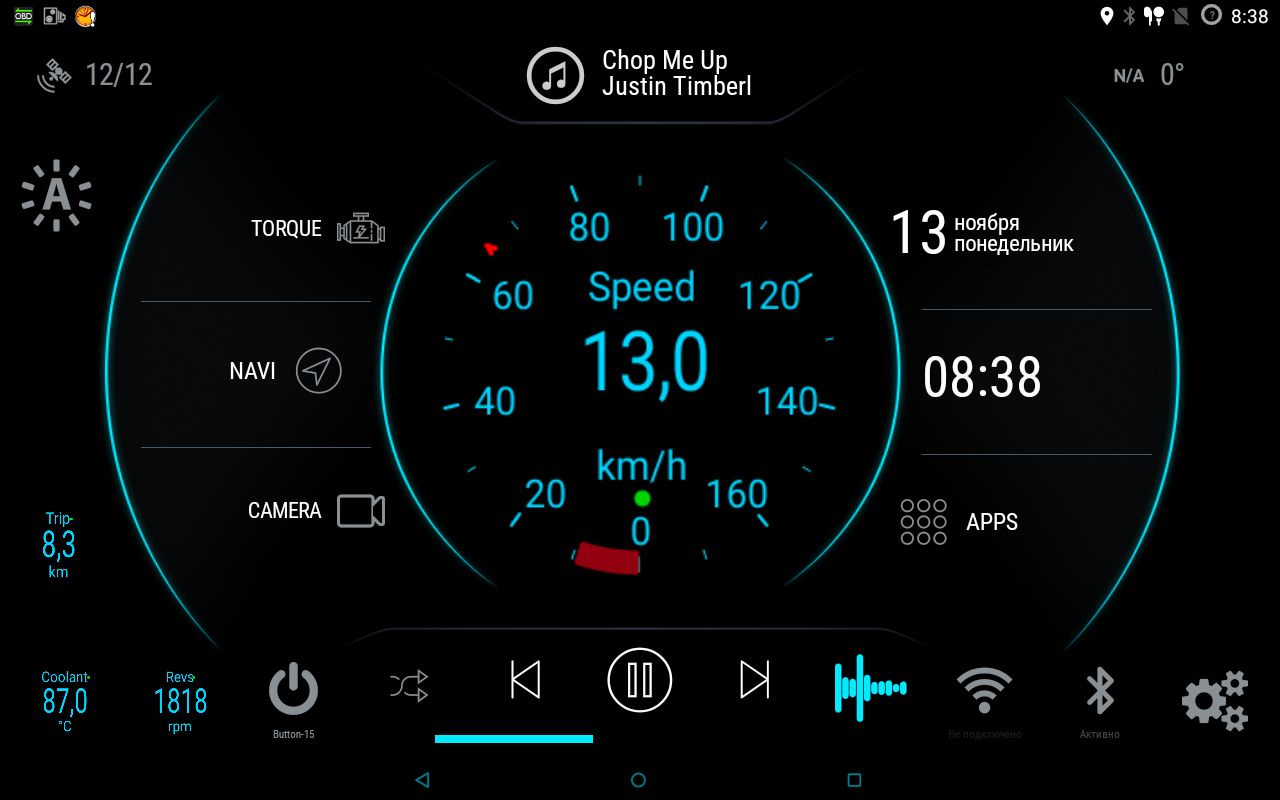Open the date widget for 13 ноября
1280x800 pixels.
(x=982, y=233)
